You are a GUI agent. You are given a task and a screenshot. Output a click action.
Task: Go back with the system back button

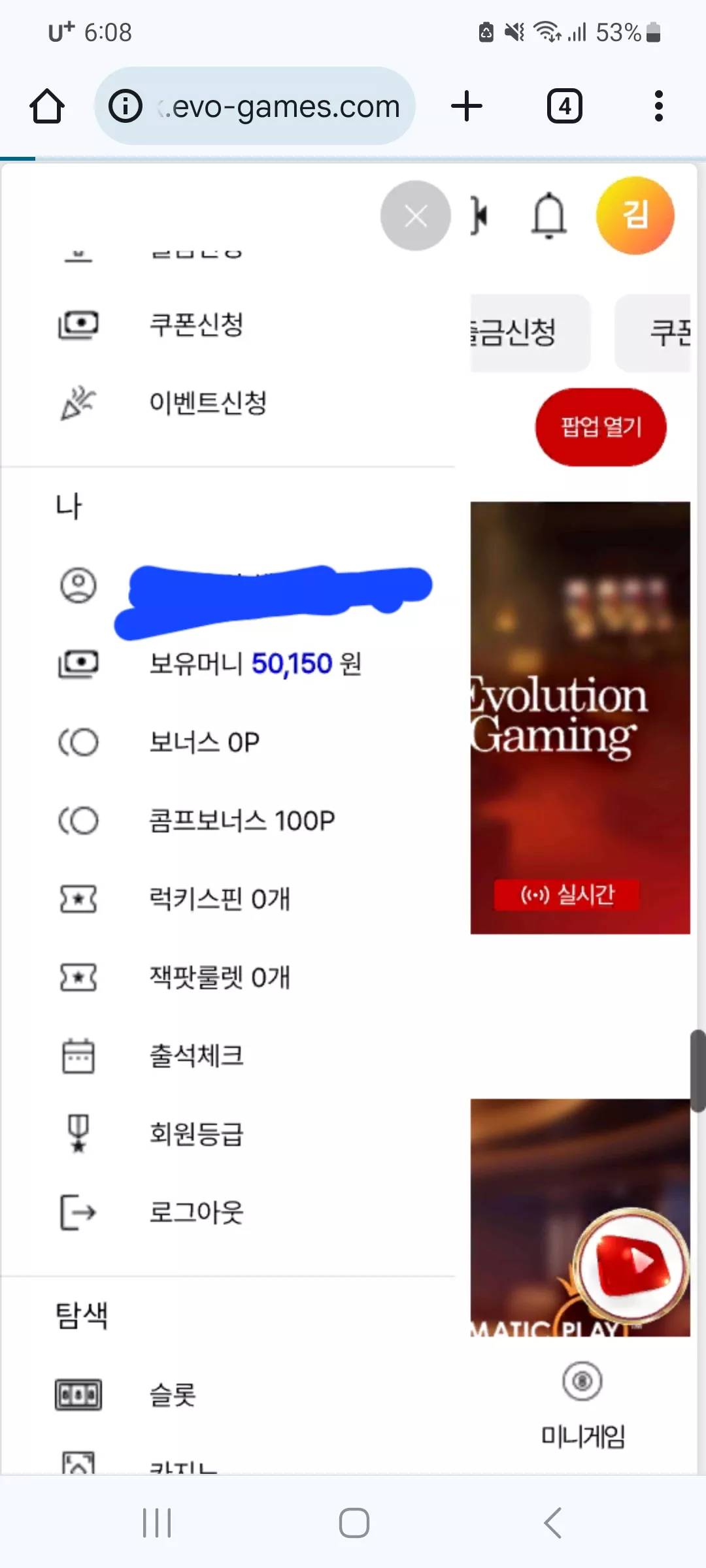pyautogui.click(x=553, y=1523)
